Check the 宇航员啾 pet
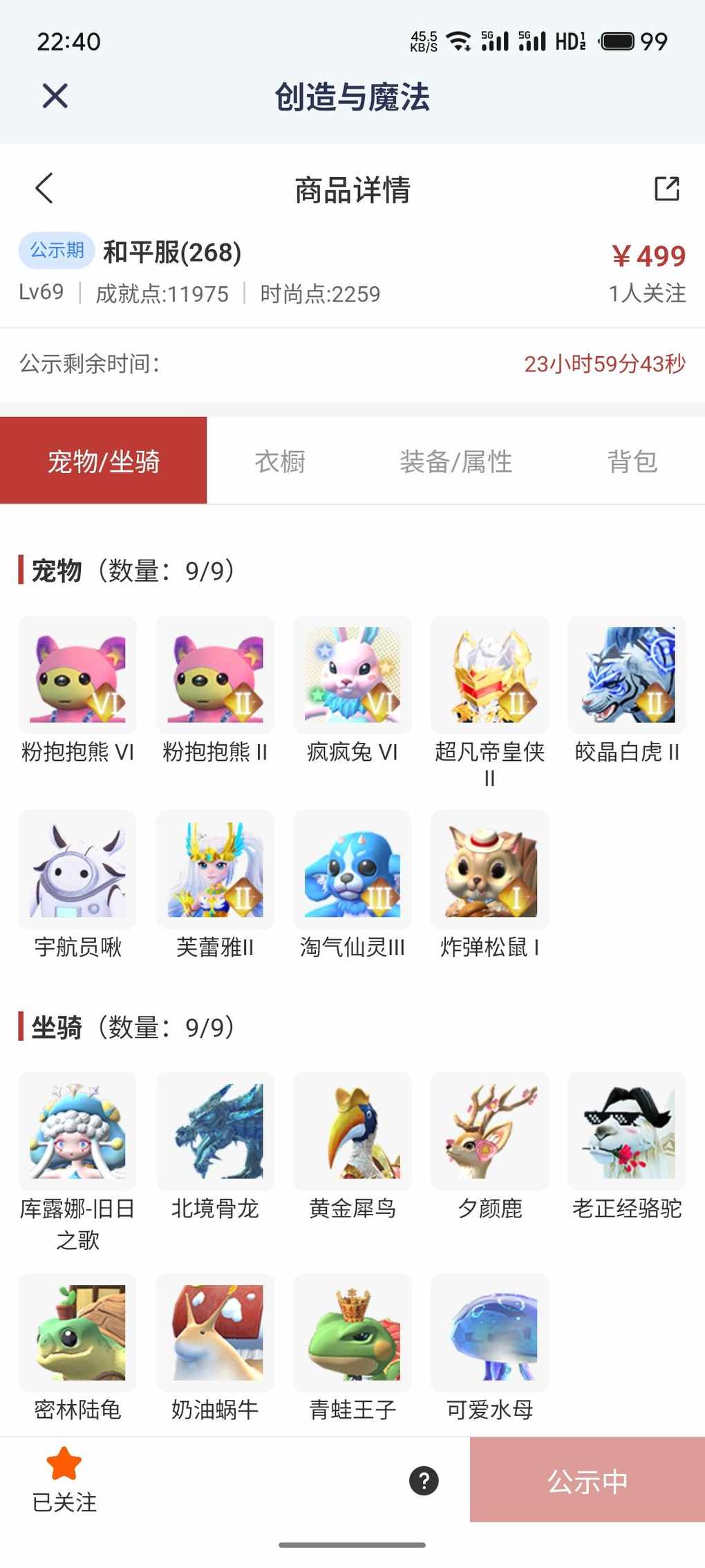 pos(77,869)
